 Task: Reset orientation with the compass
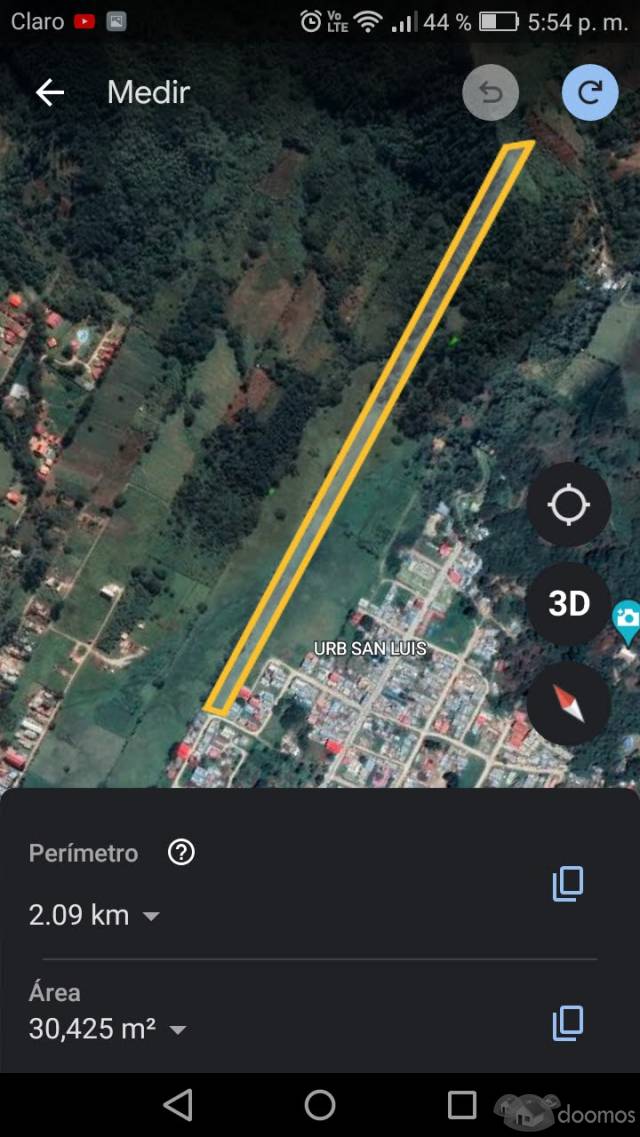click(x=569, y=703)
